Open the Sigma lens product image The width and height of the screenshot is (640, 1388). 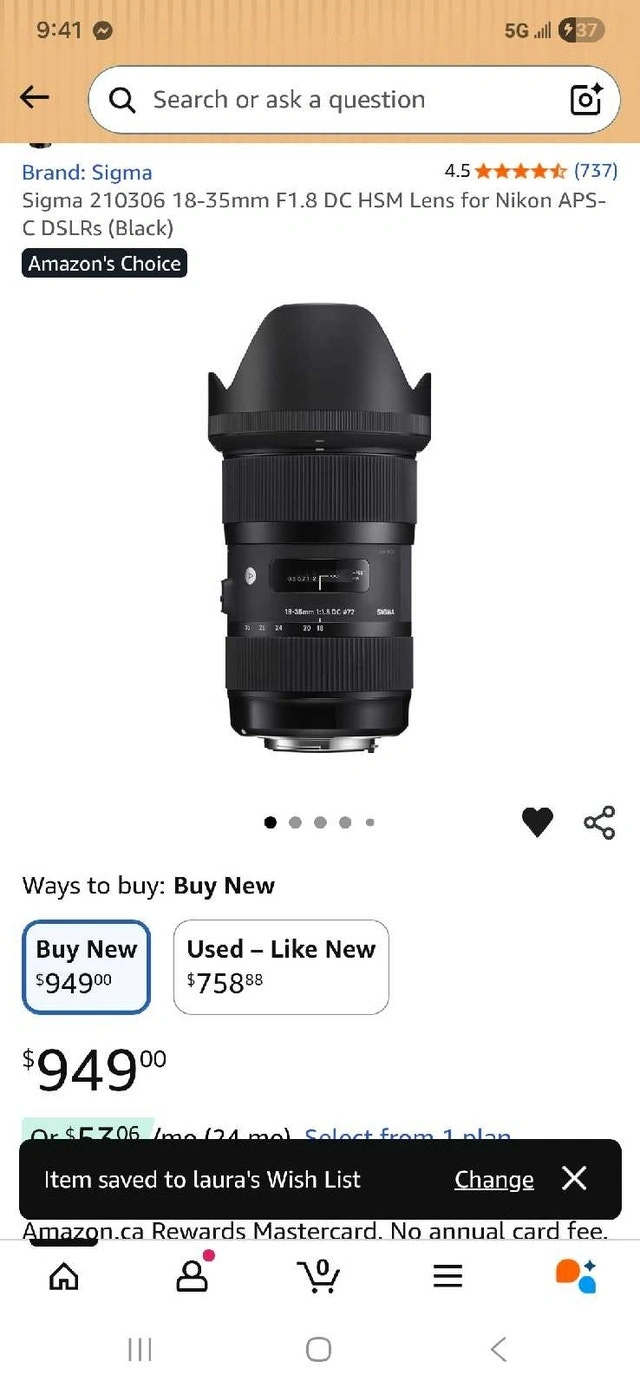(x=319, y=530)
